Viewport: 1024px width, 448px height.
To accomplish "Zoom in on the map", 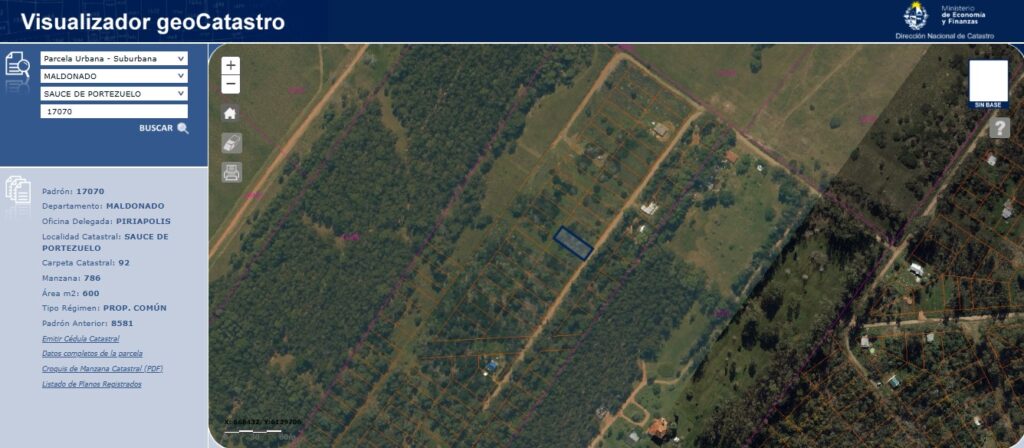I will click(x=231, y=65).
